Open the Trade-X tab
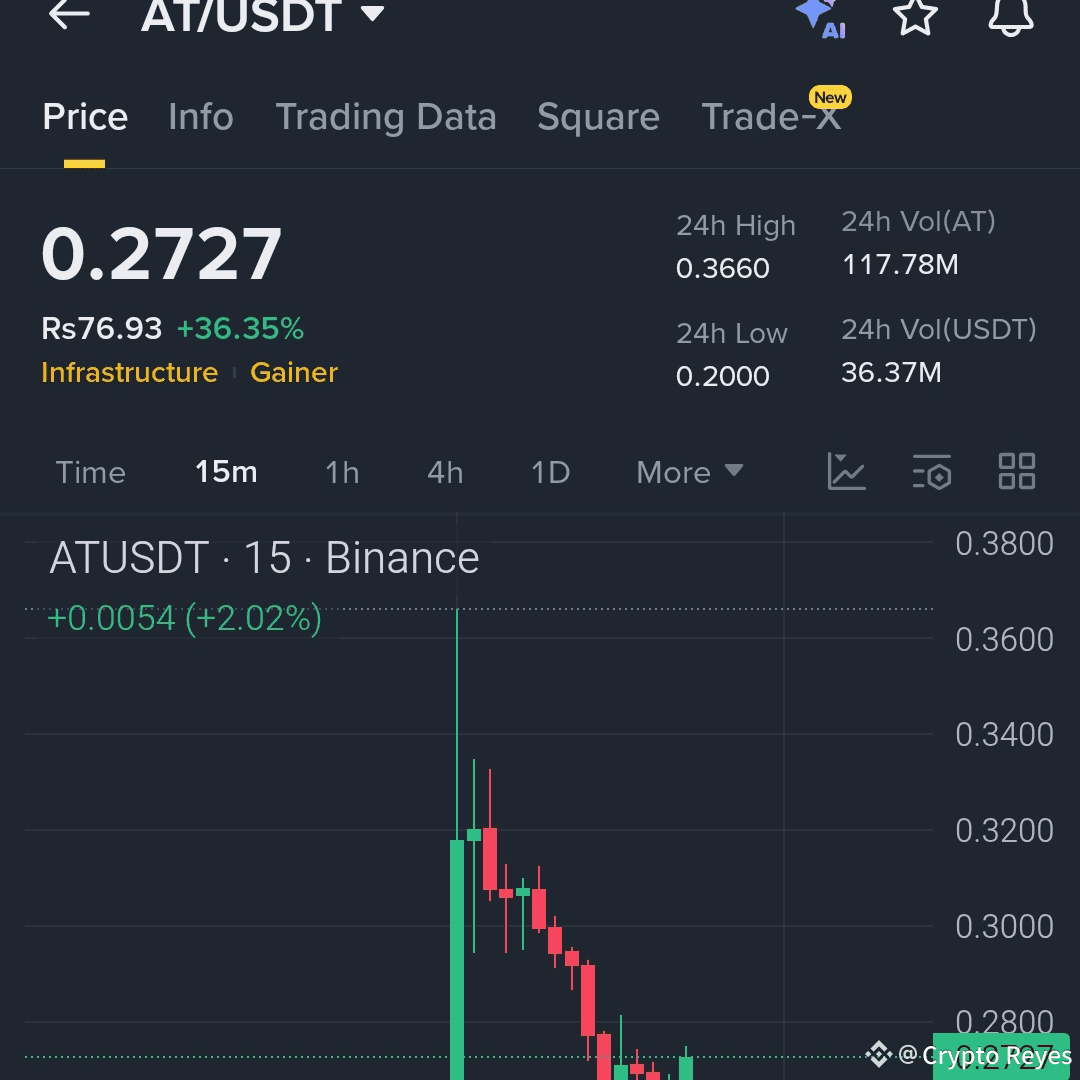The image size is (1080, 1080). click(771, 116)
